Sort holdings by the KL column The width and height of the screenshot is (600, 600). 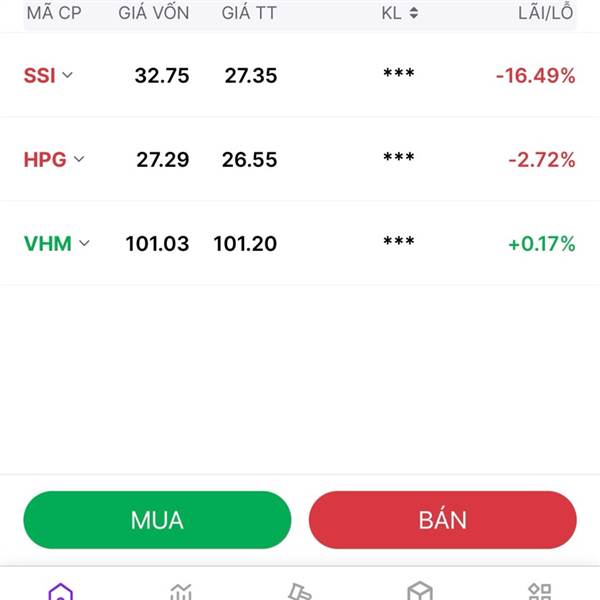click(x=400, y=13)
